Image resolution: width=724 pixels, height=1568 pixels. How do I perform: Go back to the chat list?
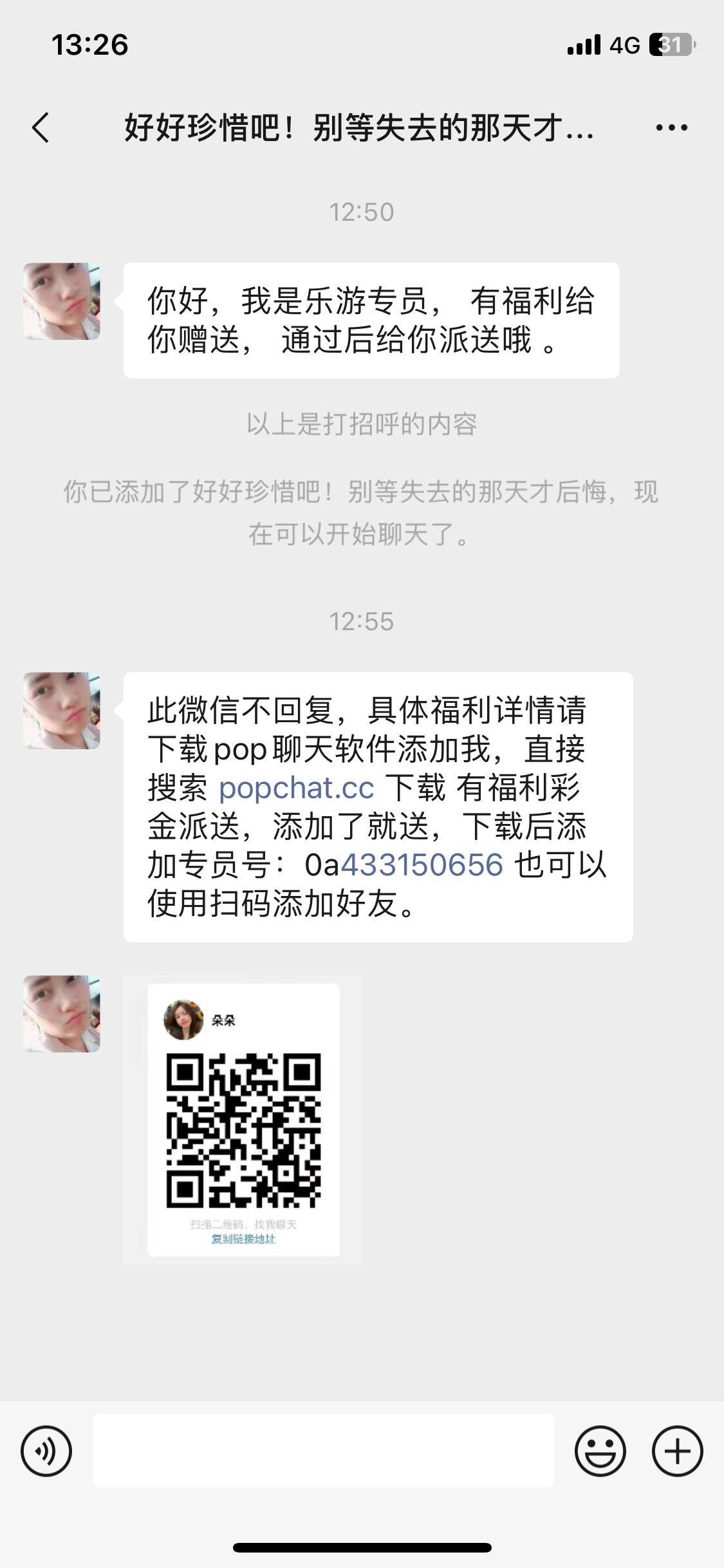tap(41, 127)
